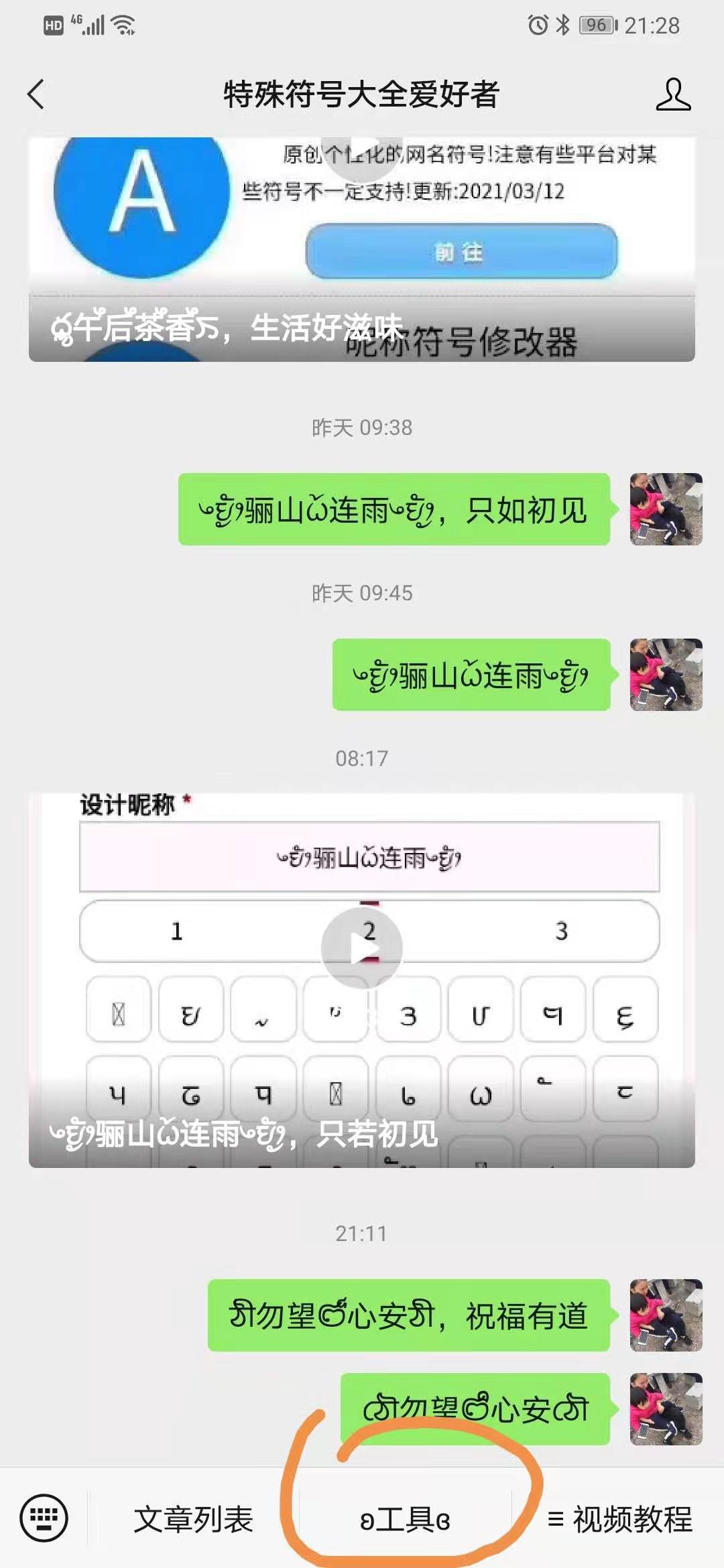This screenshot has width=724, height=1568.
Task: Tap the avatar beside 勿望心安 祝福有道 message
Action: point(666,1315)
